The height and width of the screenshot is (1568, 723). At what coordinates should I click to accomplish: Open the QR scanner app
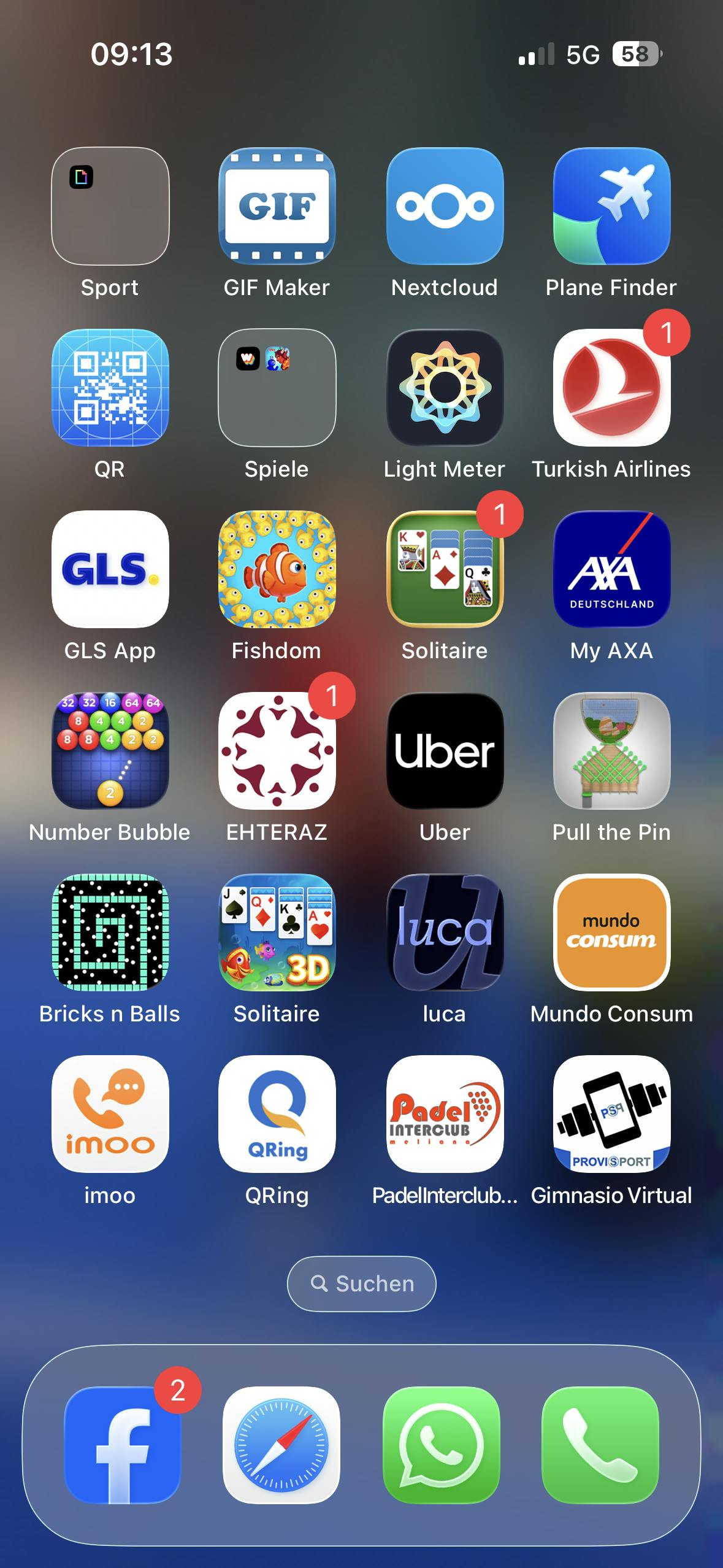pyautogui.click(x=110, y=388)
